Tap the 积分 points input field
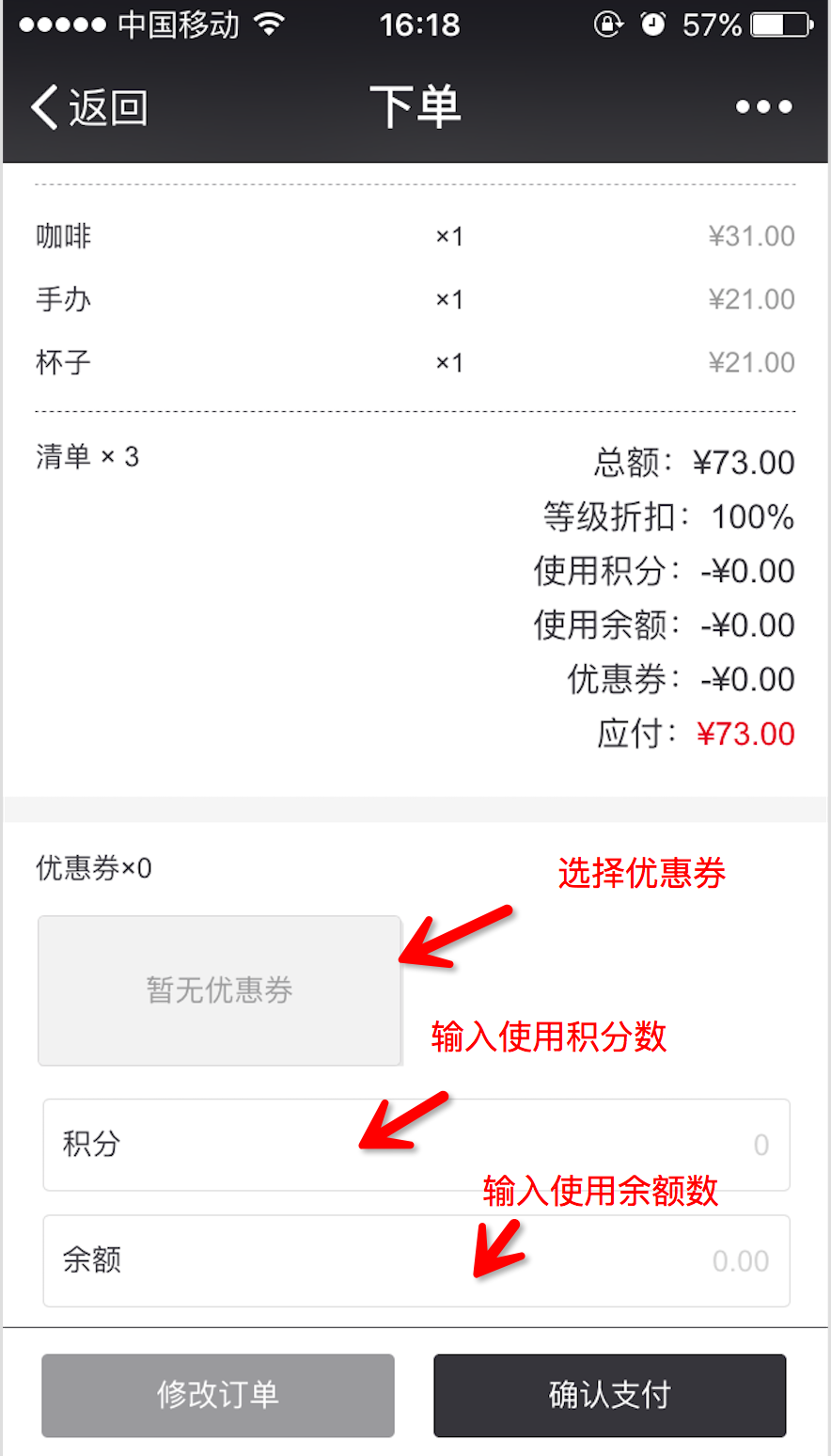 415,1145
